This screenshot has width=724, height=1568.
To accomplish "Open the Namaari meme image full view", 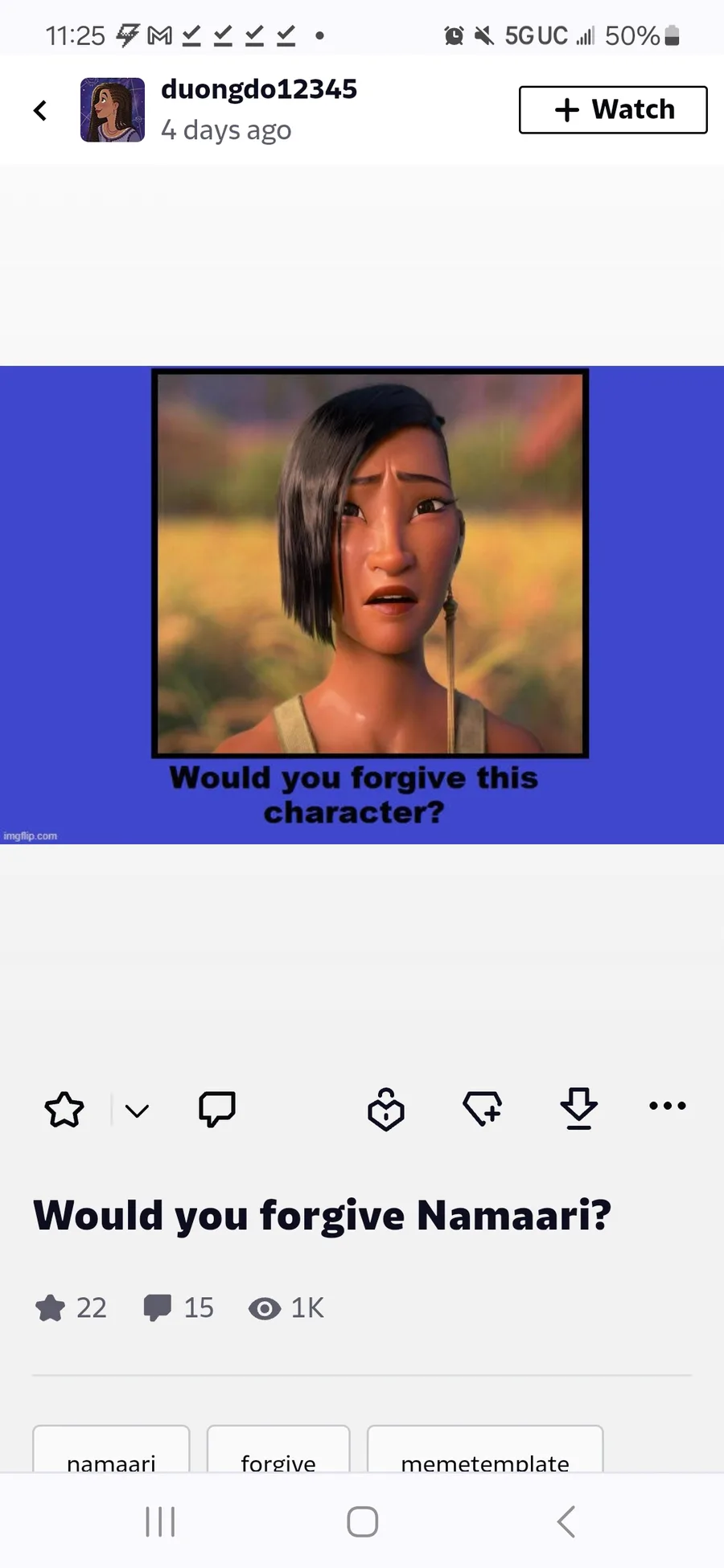I will point(362,605).
